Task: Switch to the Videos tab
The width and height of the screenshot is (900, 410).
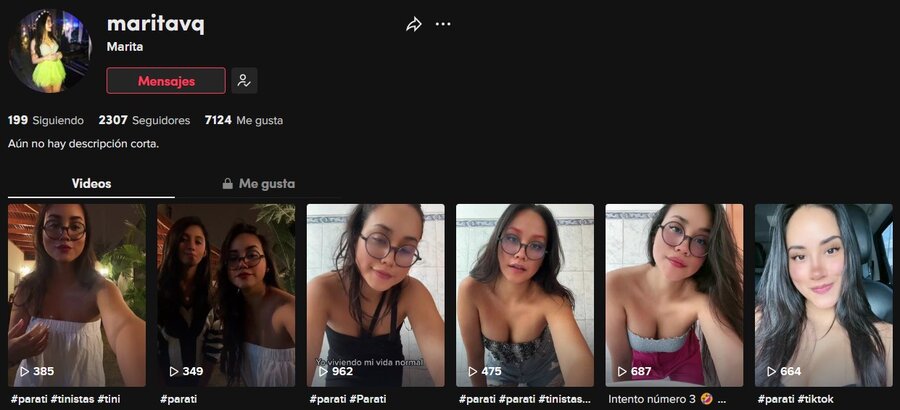Action: click(91, 184)
